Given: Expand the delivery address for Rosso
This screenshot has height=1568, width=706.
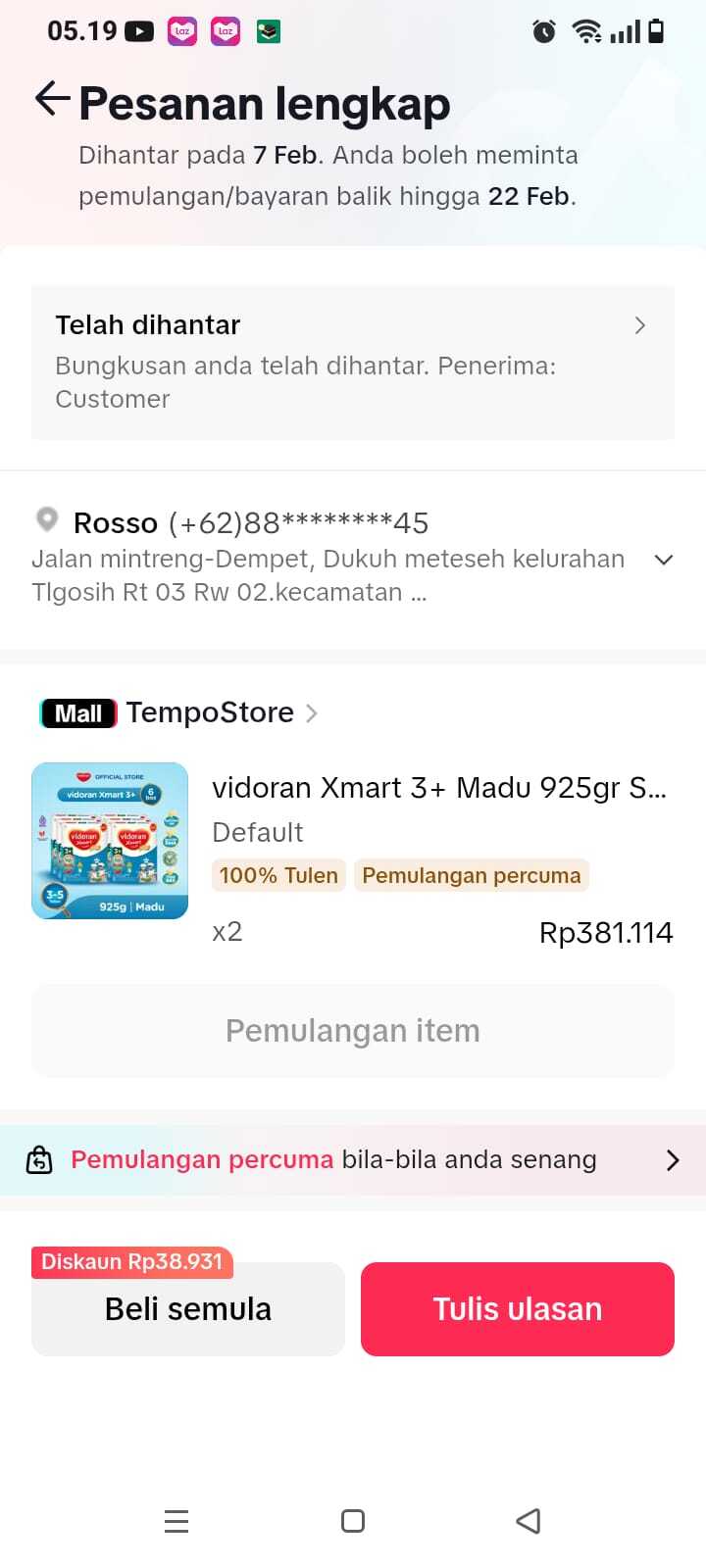Looking at the screenshot, I should point(663,560).
